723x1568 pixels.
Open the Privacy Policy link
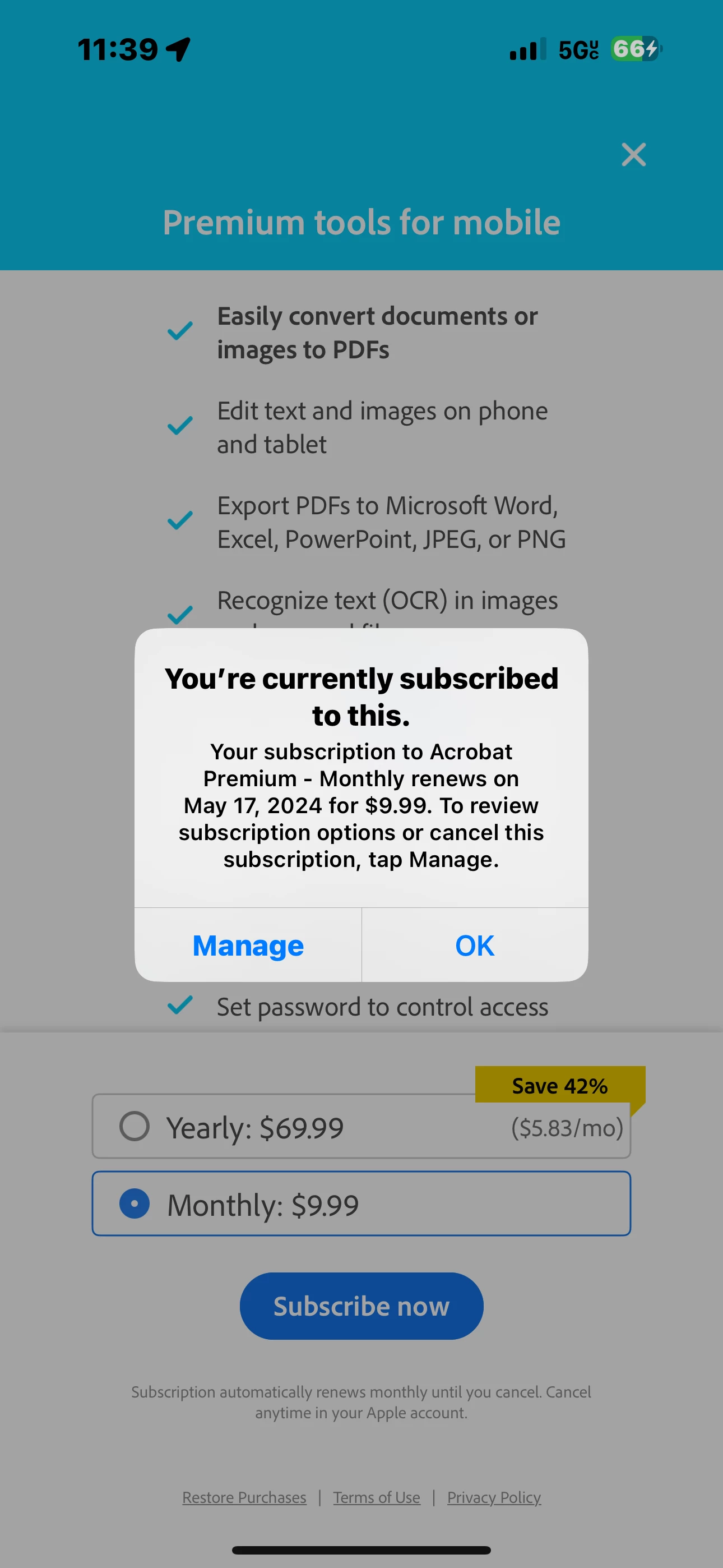click(494, 1497)
